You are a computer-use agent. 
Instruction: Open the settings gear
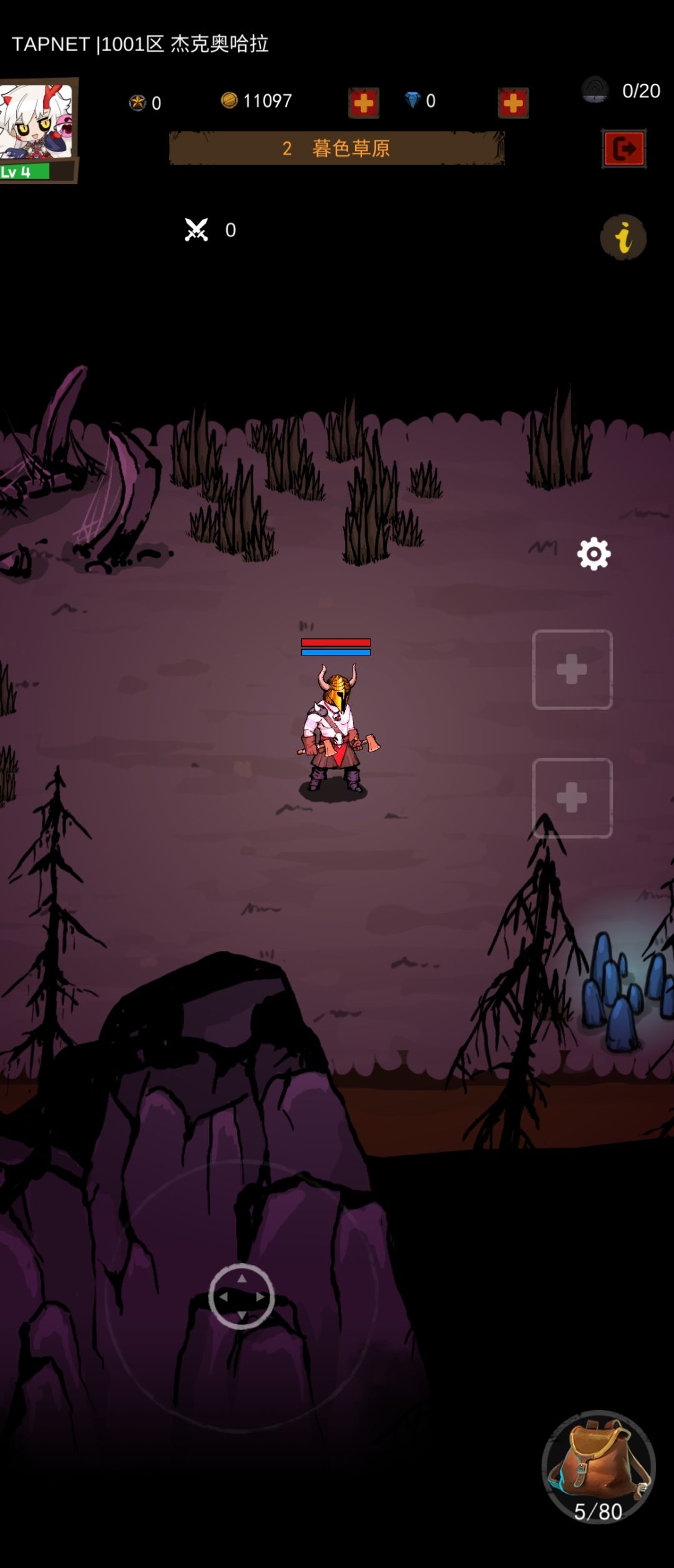(x=593, y=554)
